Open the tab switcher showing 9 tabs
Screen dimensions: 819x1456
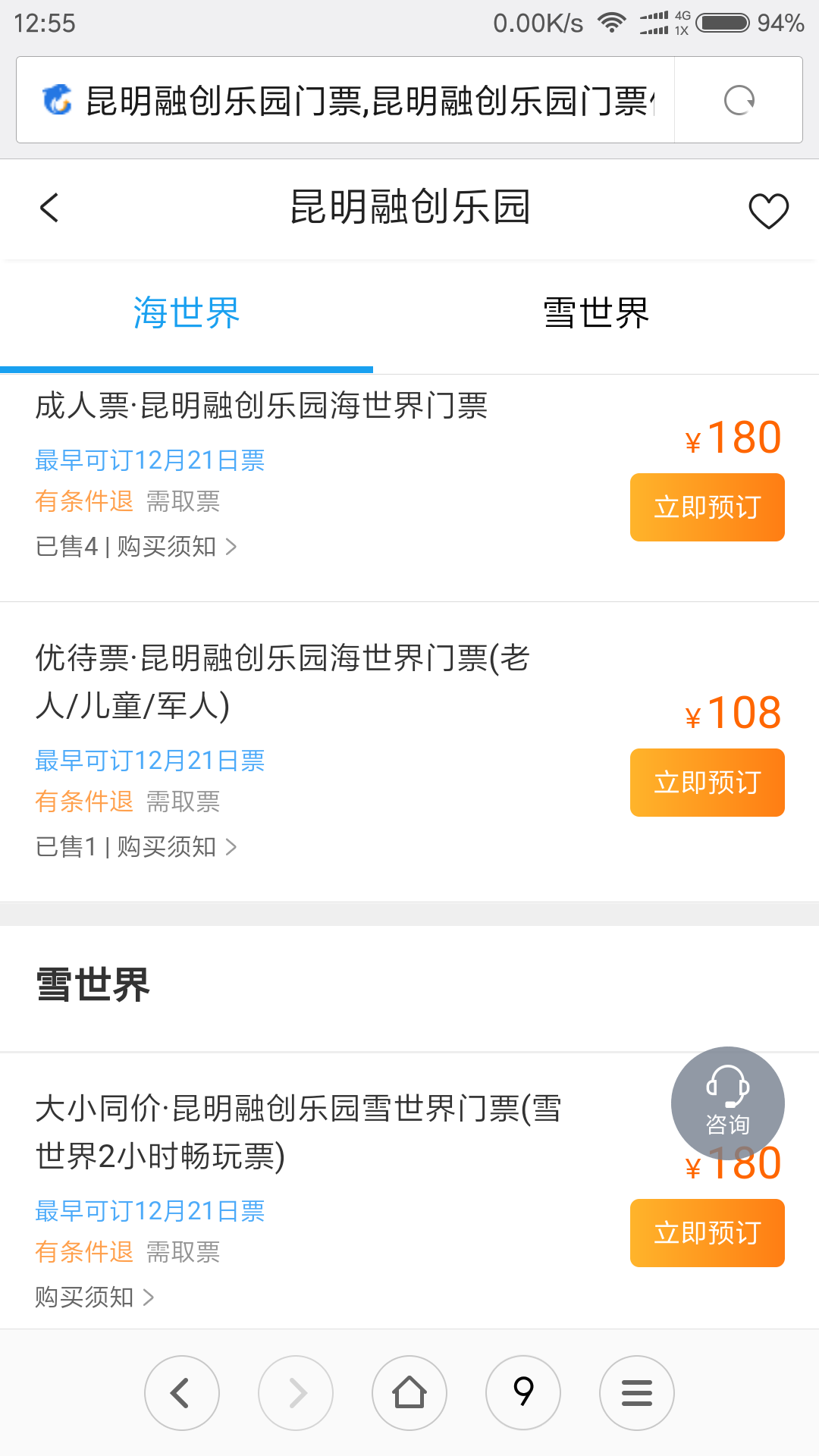523,1393
